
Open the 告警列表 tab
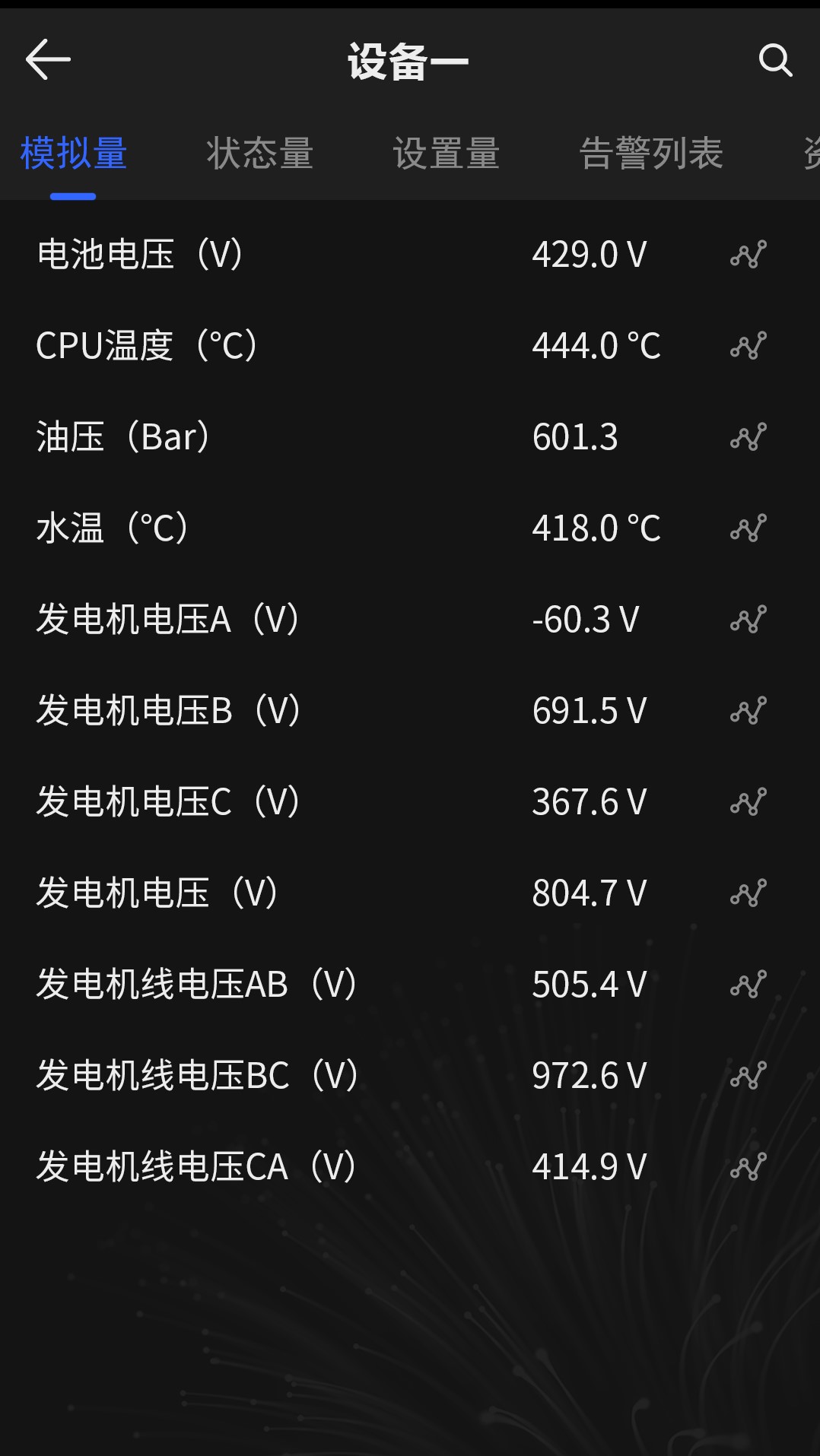click(650, 154)
